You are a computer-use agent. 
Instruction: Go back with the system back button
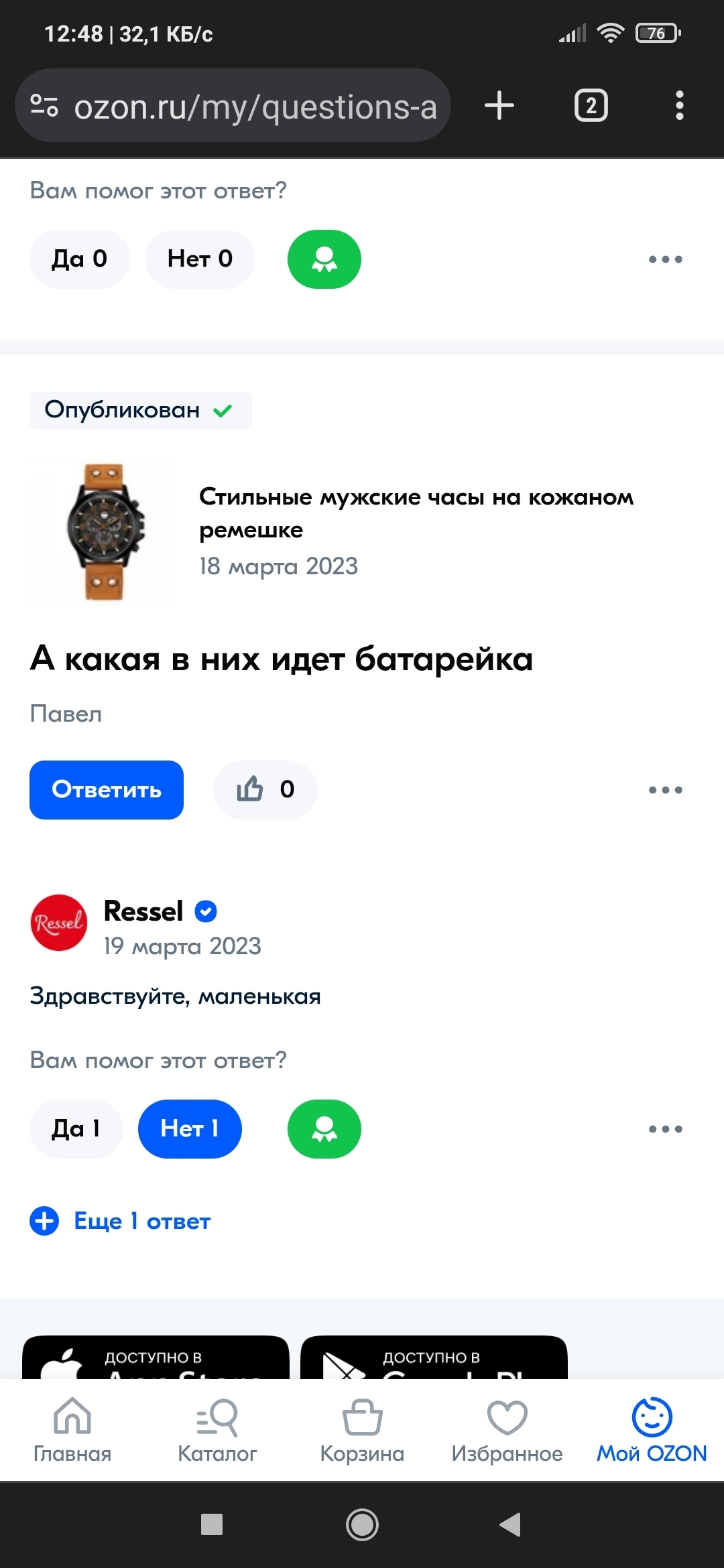point(511,1524)
